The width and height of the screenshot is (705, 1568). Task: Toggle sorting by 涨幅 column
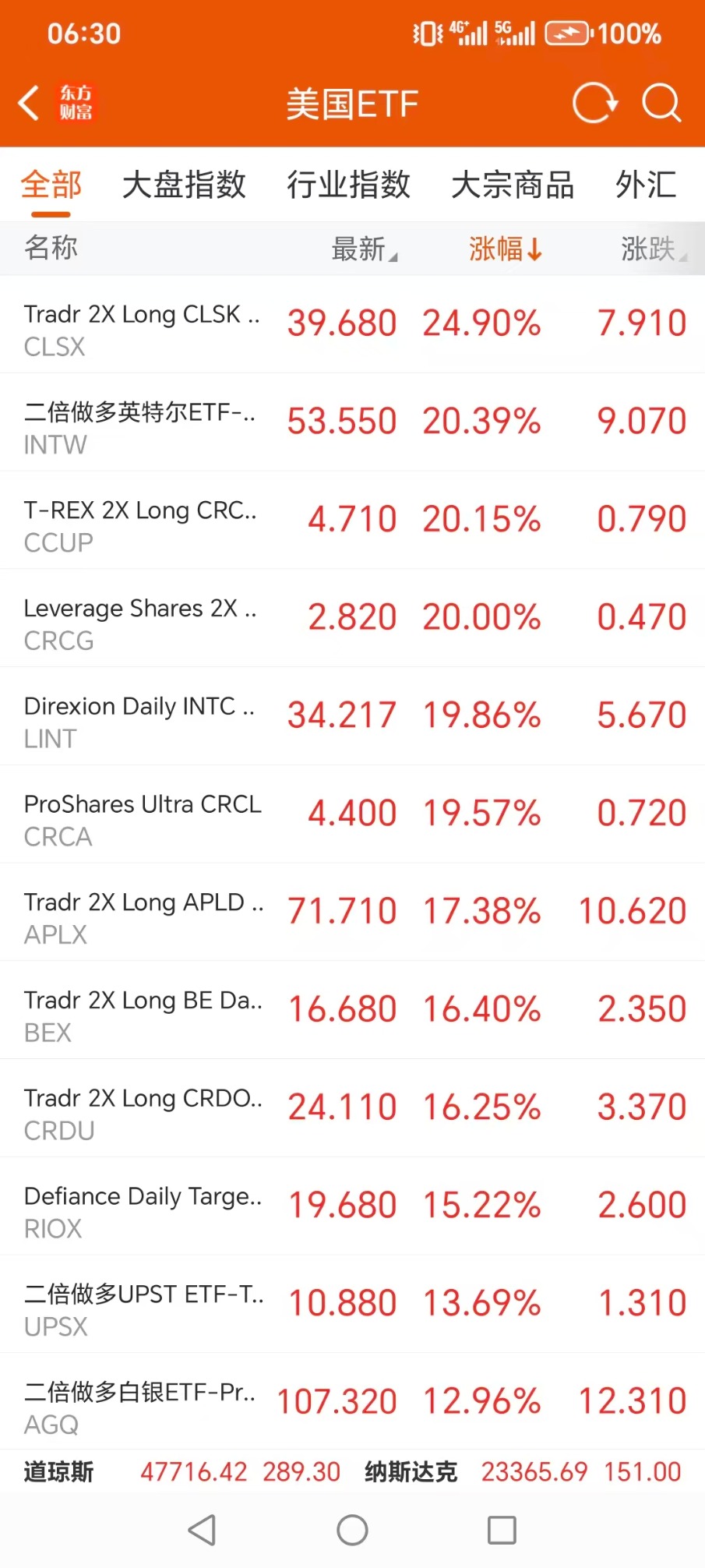[505, 249]
